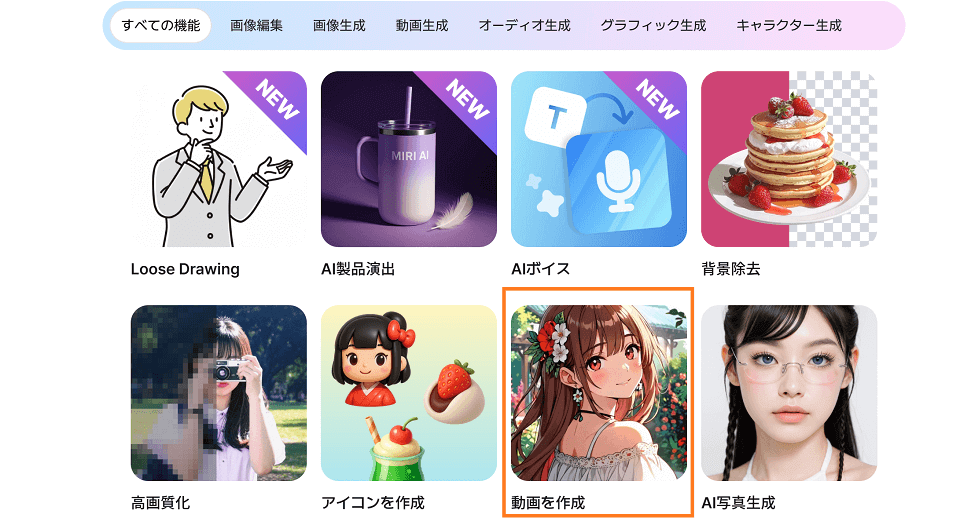Show the オーディオ生成 category
Screen dimensions: 960x525
pyautogui.click(x=524, y=25)
